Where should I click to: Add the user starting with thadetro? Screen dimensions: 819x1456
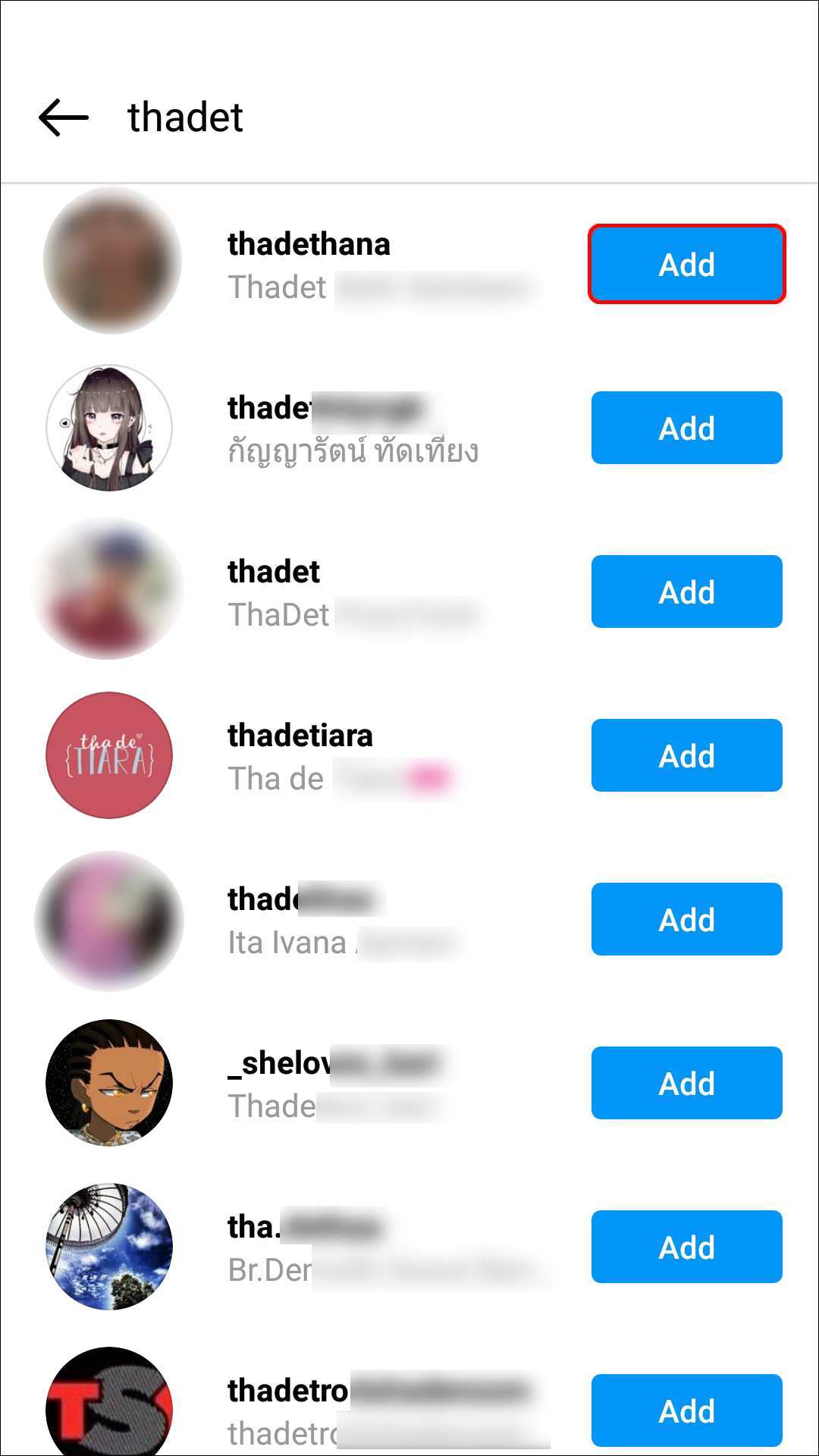[686, 1410]
